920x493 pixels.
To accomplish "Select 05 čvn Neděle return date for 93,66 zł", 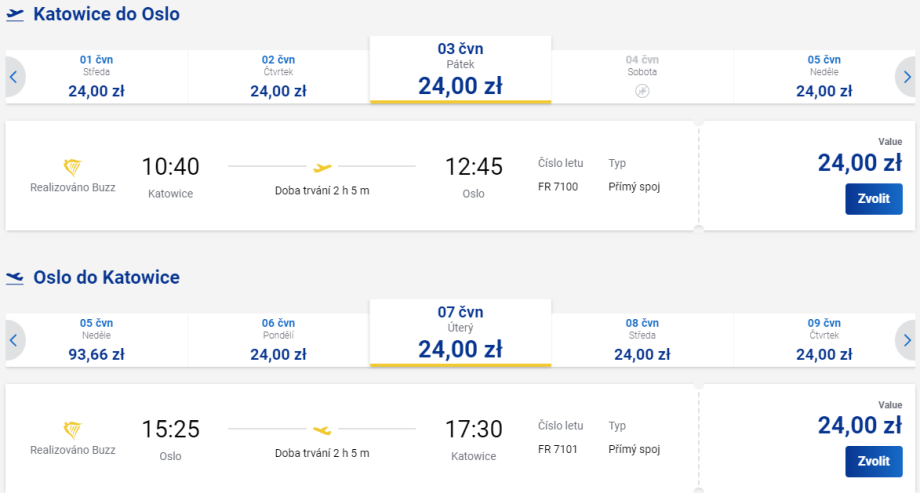I will tap(96, 340).
